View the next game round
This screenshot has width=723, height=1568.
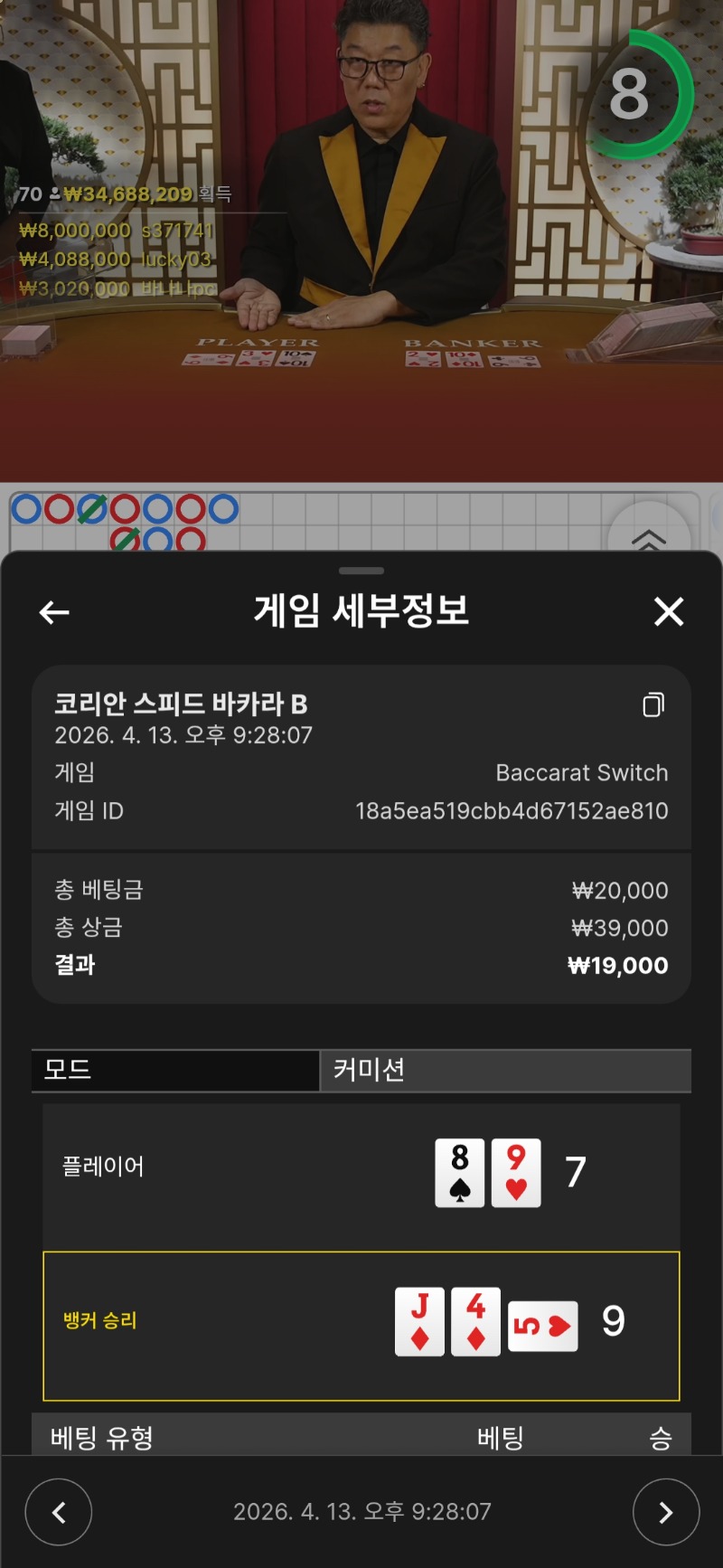(666, 1512)
